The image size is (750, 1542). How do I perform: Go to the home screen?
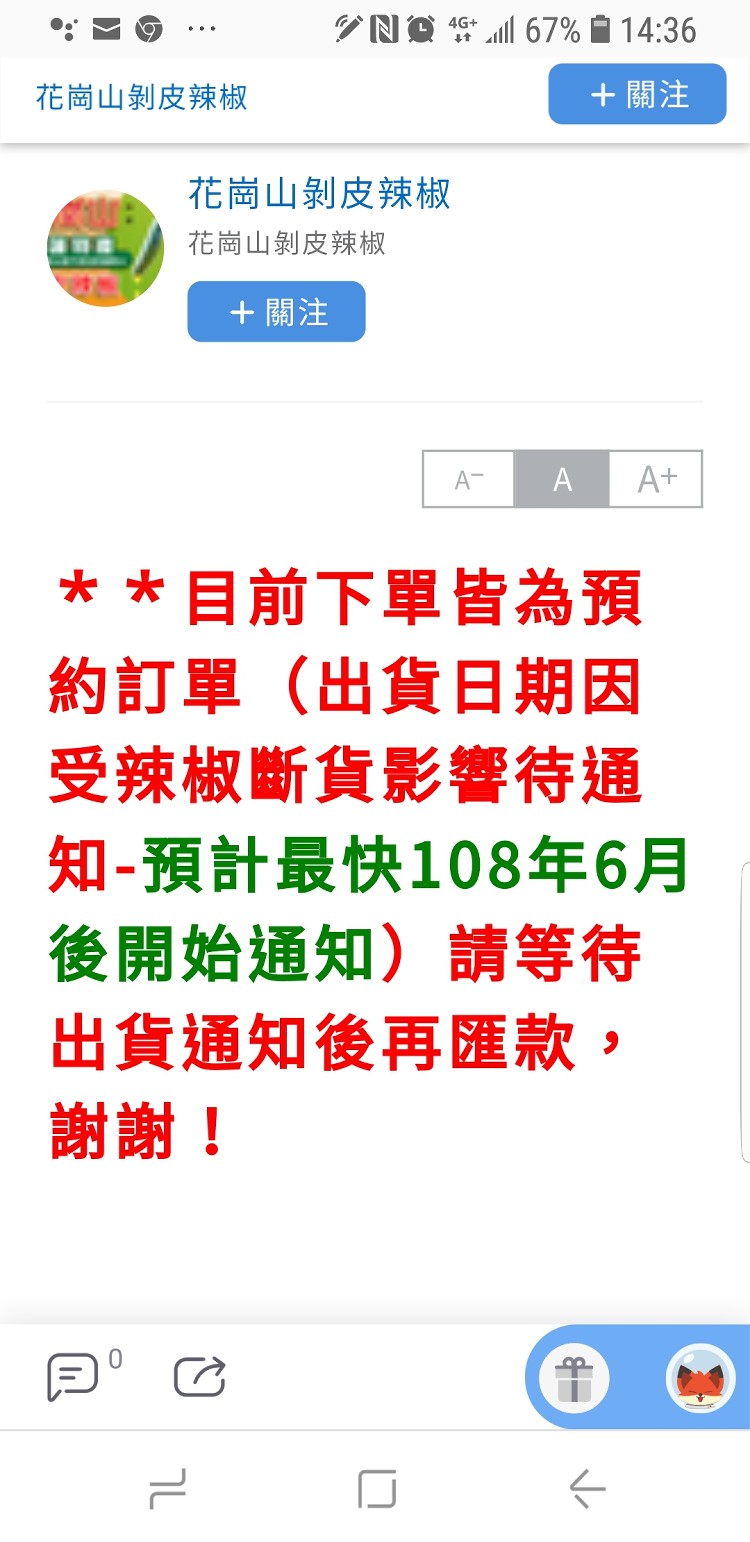point(377,1489)
